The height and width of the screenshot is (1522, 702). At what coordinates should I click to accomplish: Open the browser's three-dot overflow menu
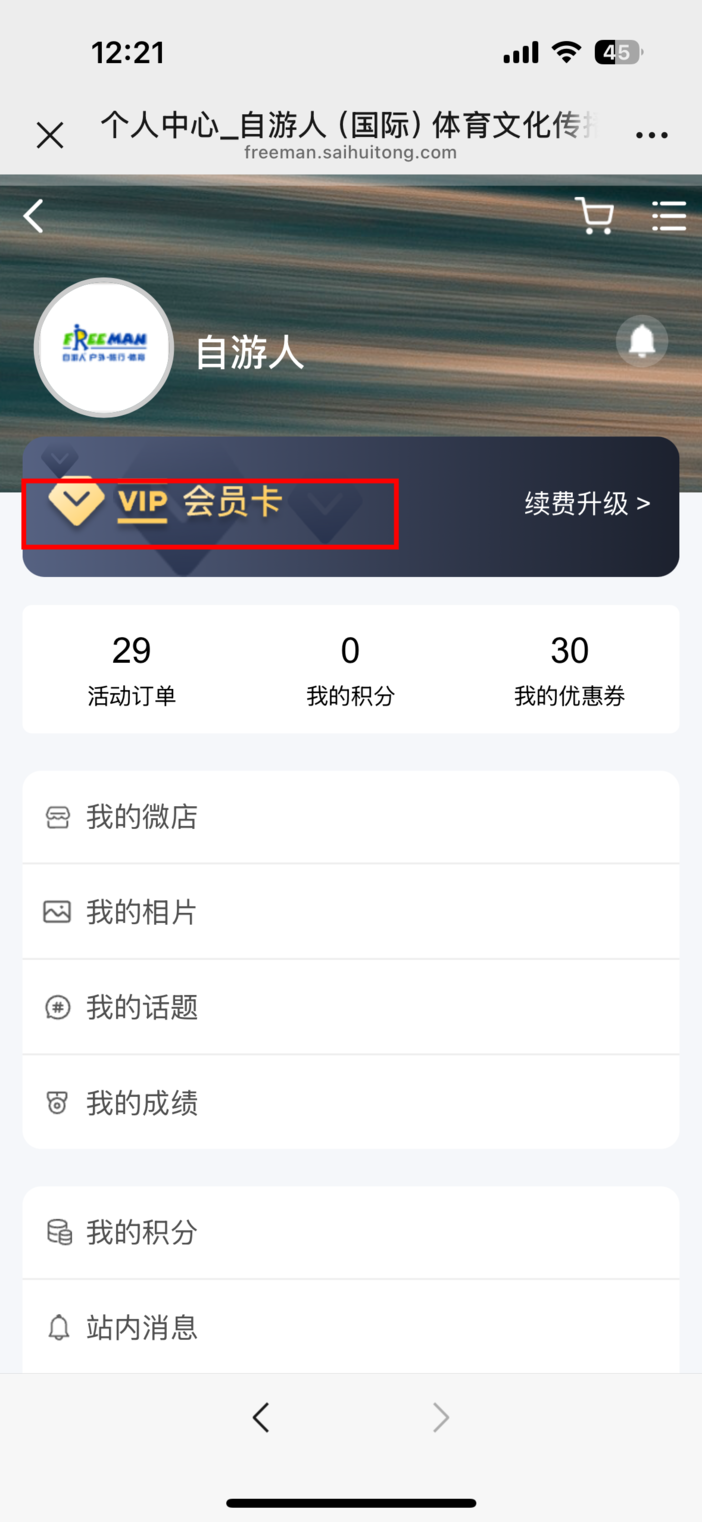coord(651,135)
